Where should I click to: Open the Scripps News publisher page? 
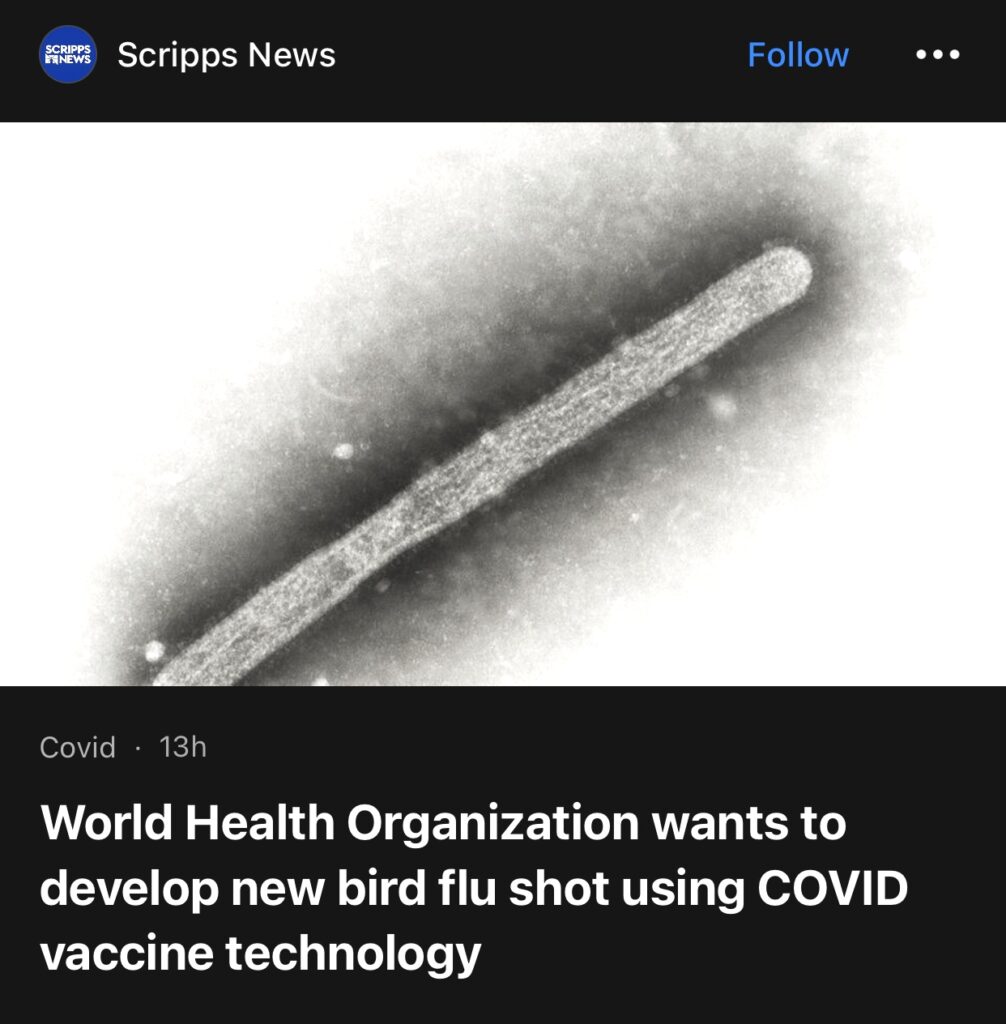225,55
